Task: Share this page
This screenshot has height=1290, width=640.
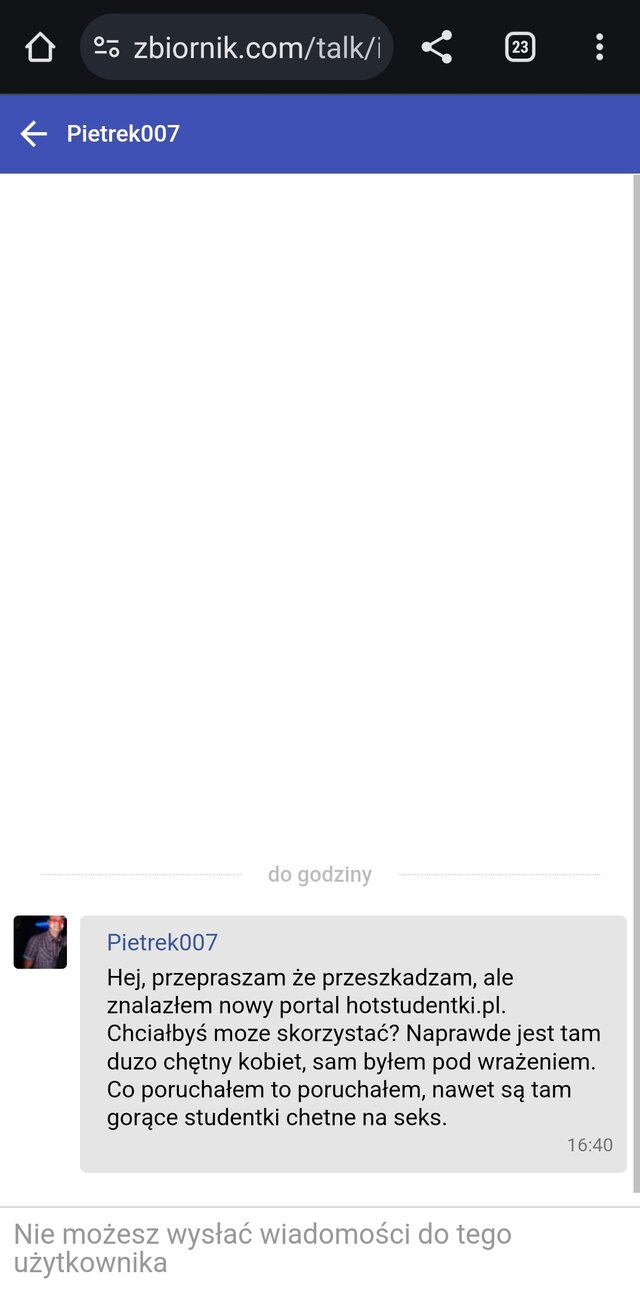Action: [436, 47]
